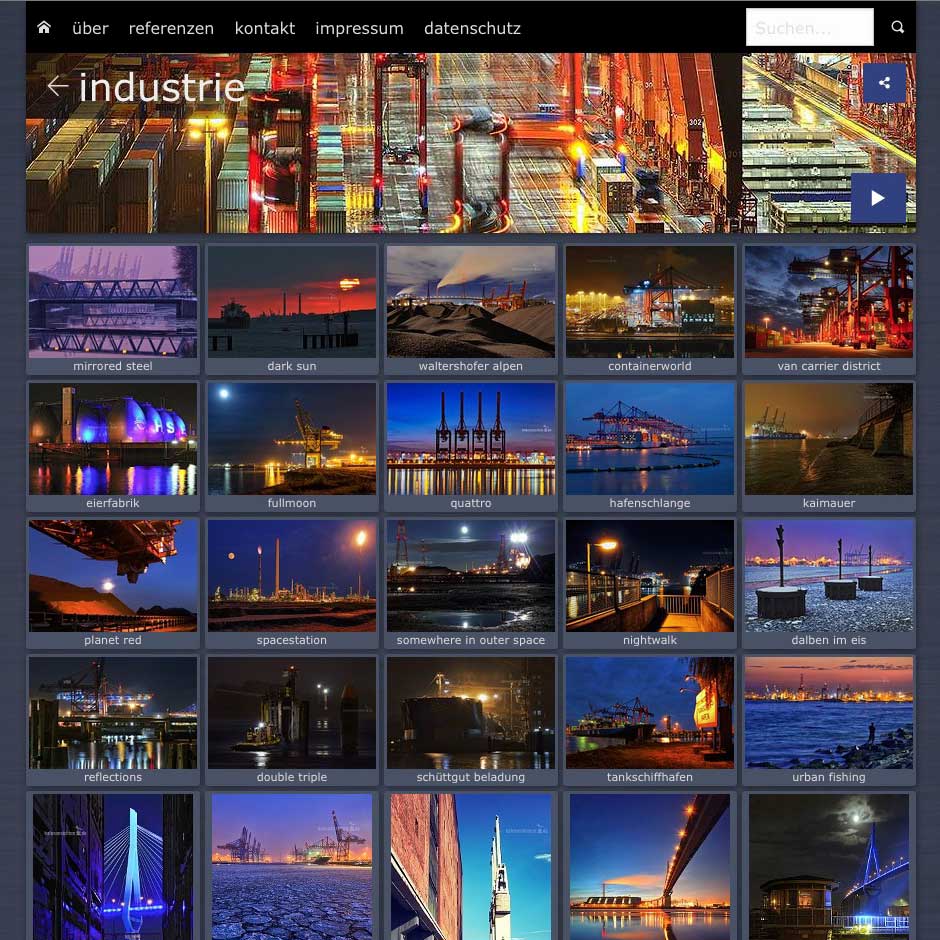Viewport: 940px width, 940px height.
Task: Open the dark sun photo
Action: coord(292,302)
